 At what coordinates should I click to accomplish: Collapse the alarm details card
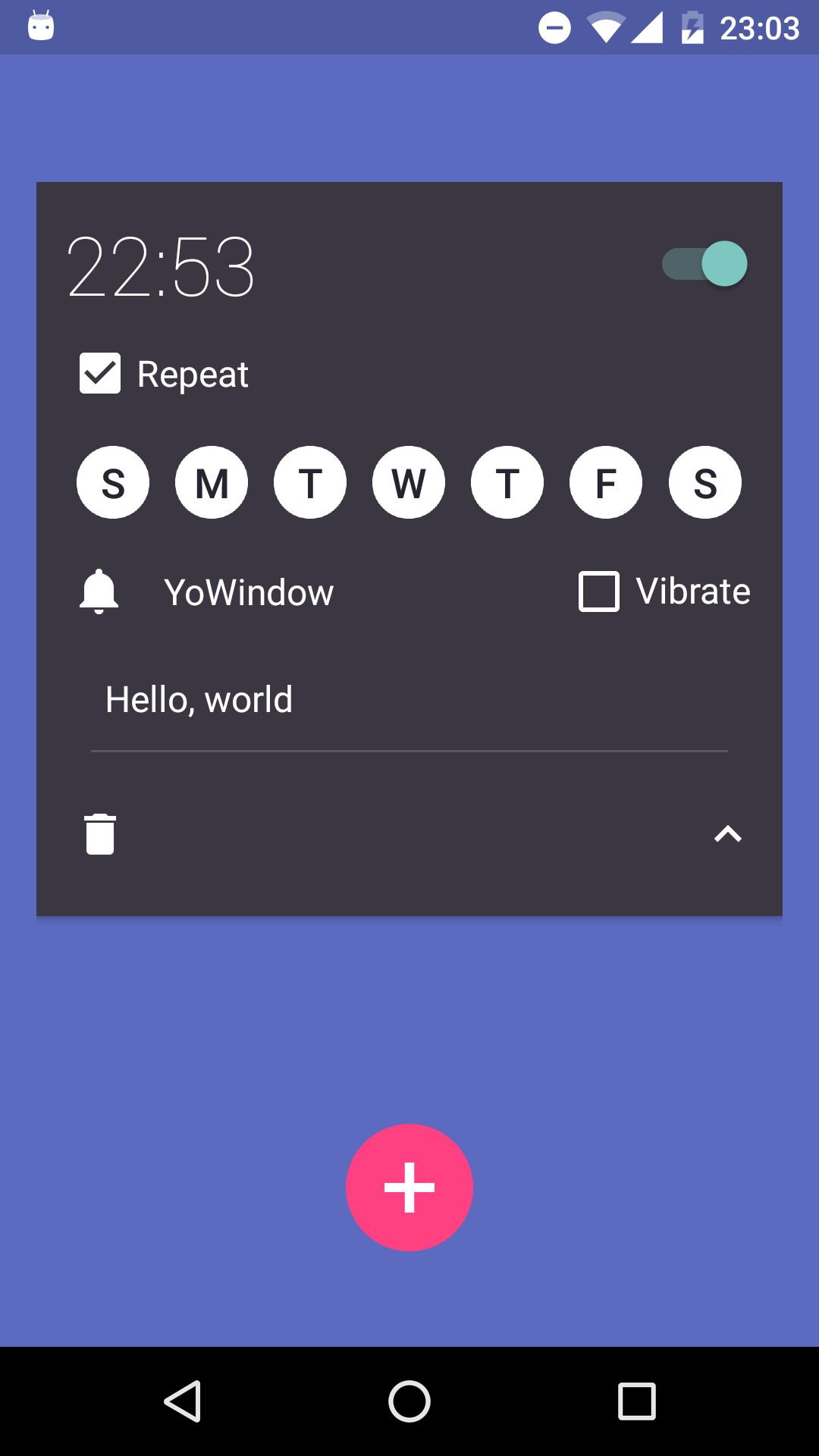(727, 834)
